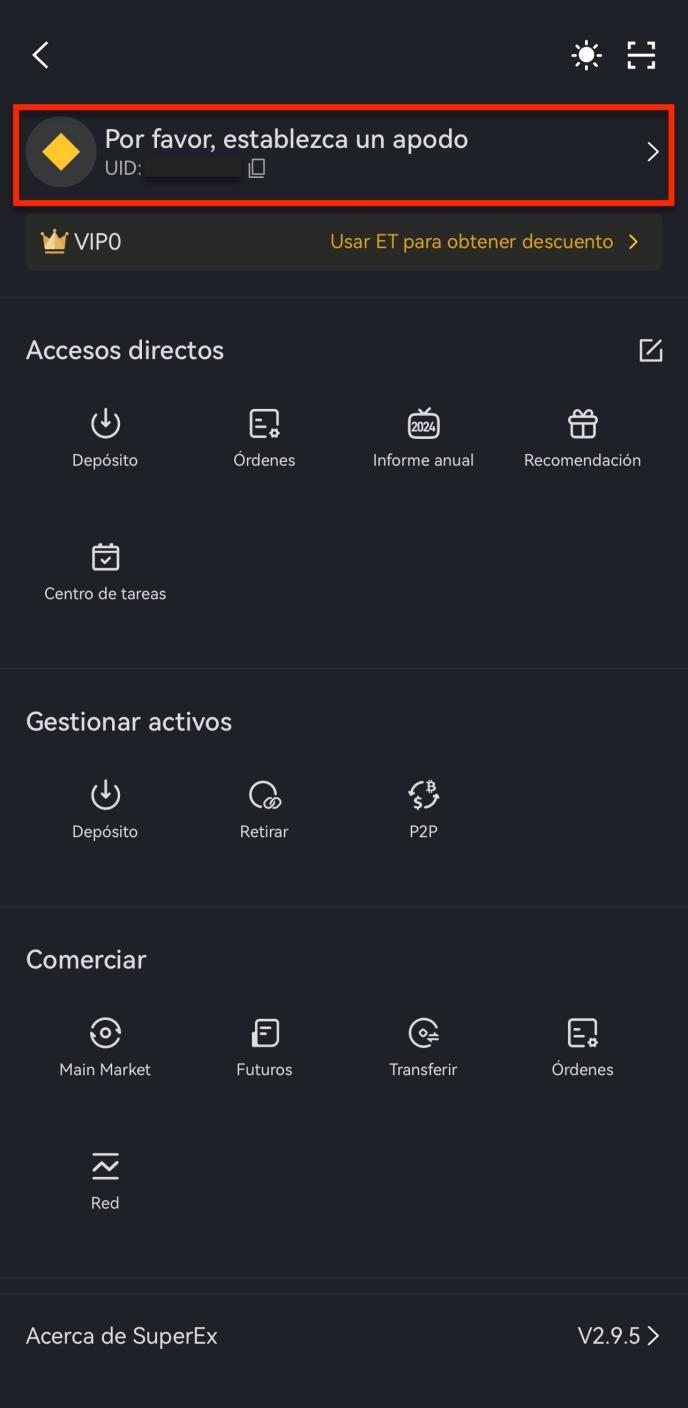Viewport: 688px width, 1408px height.
Task: Select Retirar to withdraw funds
Action: click(264, 810)
